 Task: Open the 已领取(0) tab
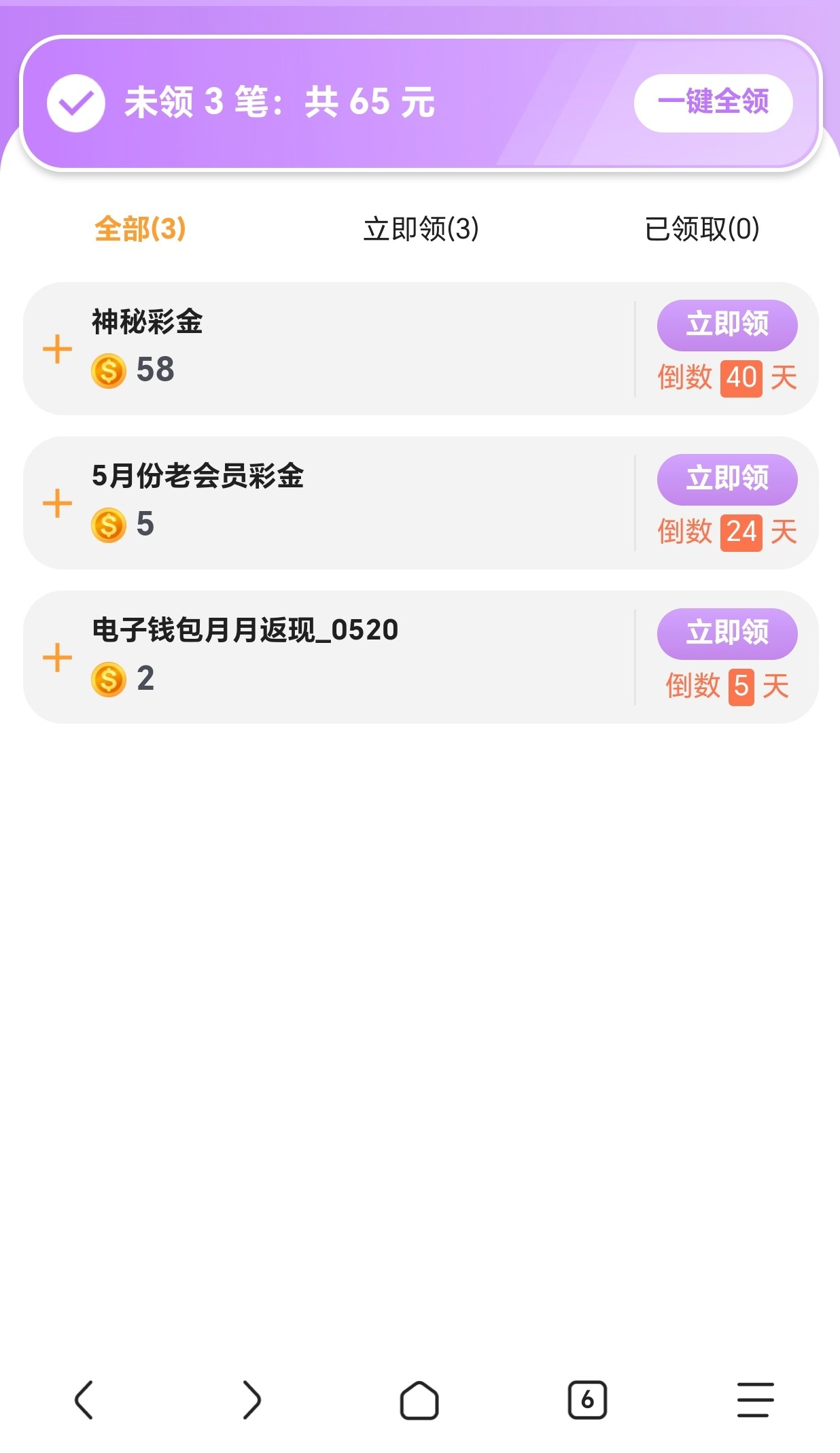coord(701,229)
